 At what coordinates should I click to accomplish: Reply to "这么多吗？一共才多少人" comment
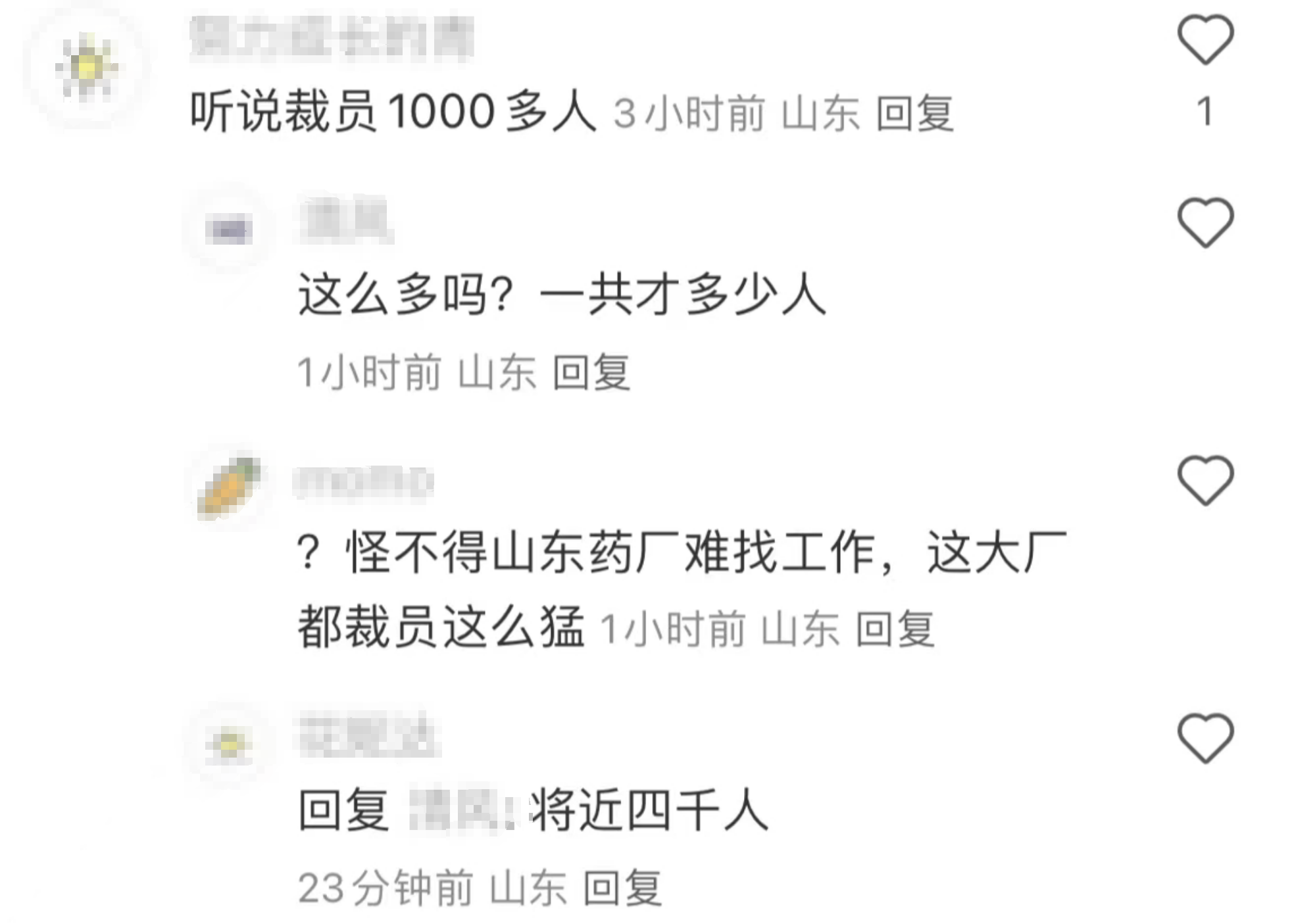[591, 372]
